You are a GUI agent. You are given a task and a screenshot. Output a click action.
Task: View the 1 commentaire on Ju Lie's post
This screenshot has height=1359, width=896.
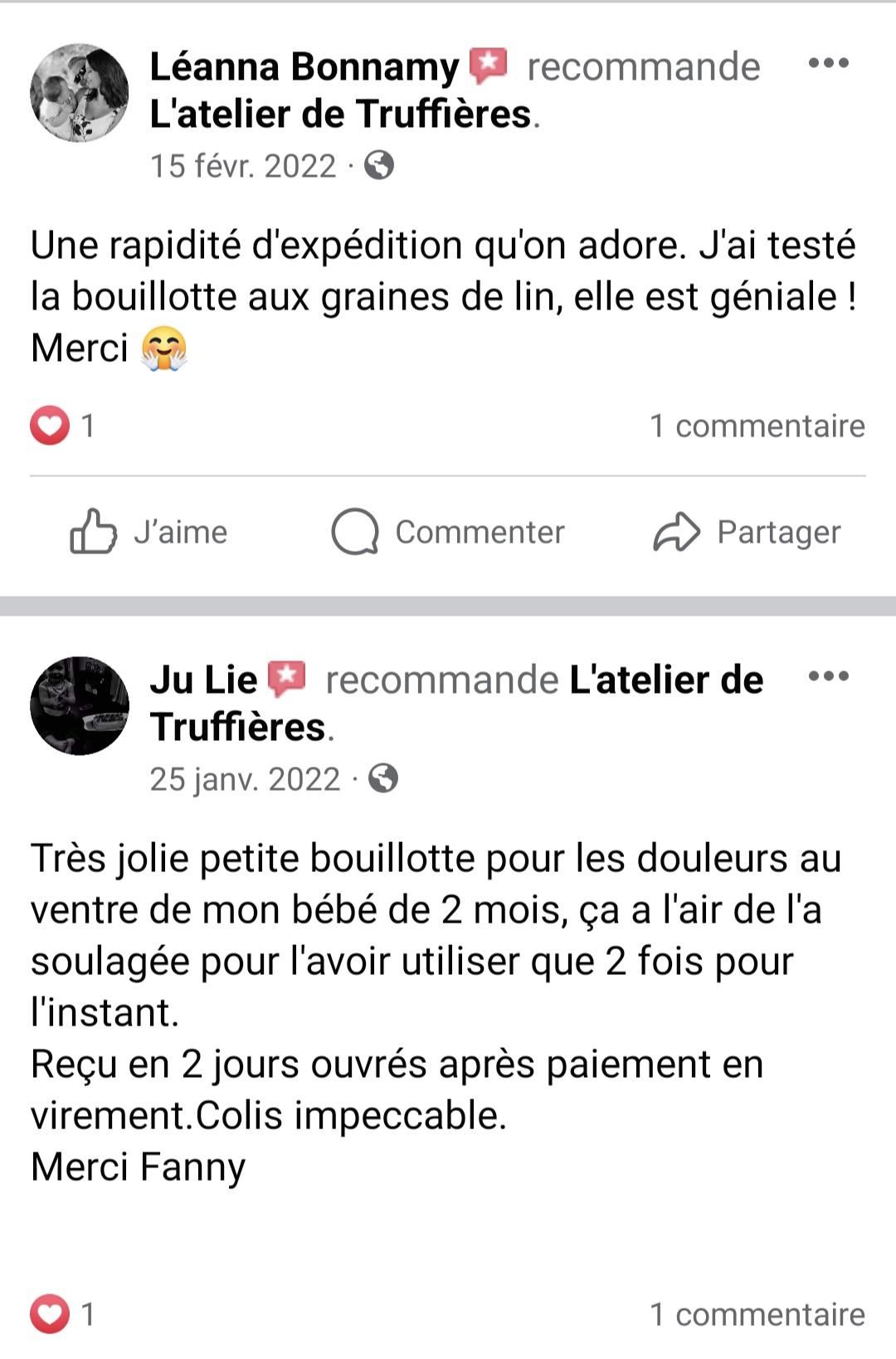tap(757, 1315)
